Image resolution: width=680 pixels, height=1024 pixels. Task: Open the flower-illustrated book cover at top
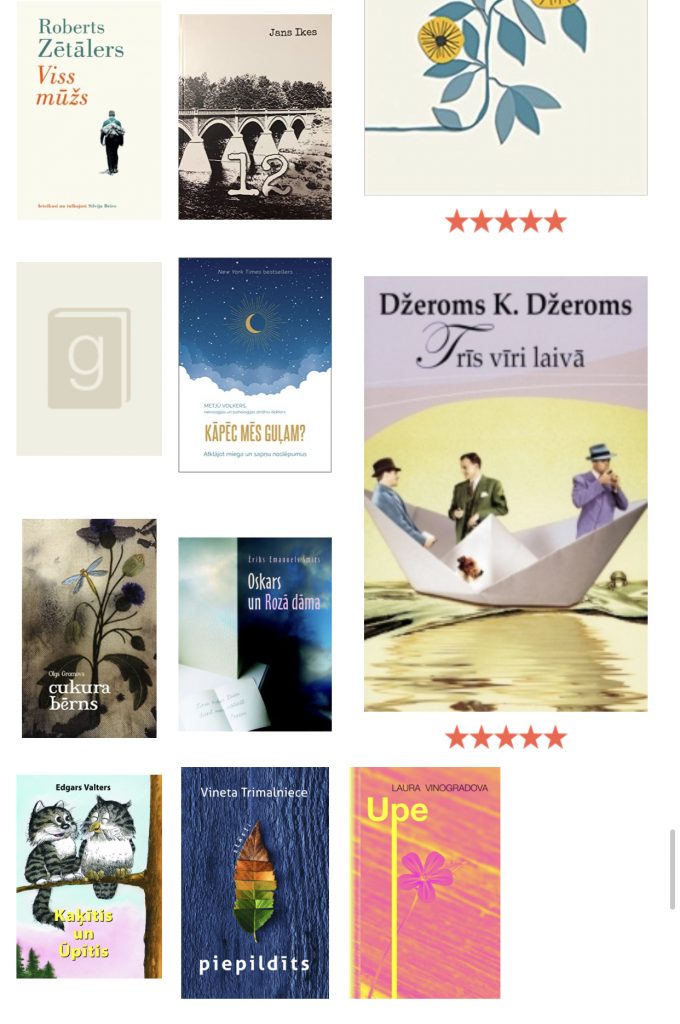pos(505,95)
